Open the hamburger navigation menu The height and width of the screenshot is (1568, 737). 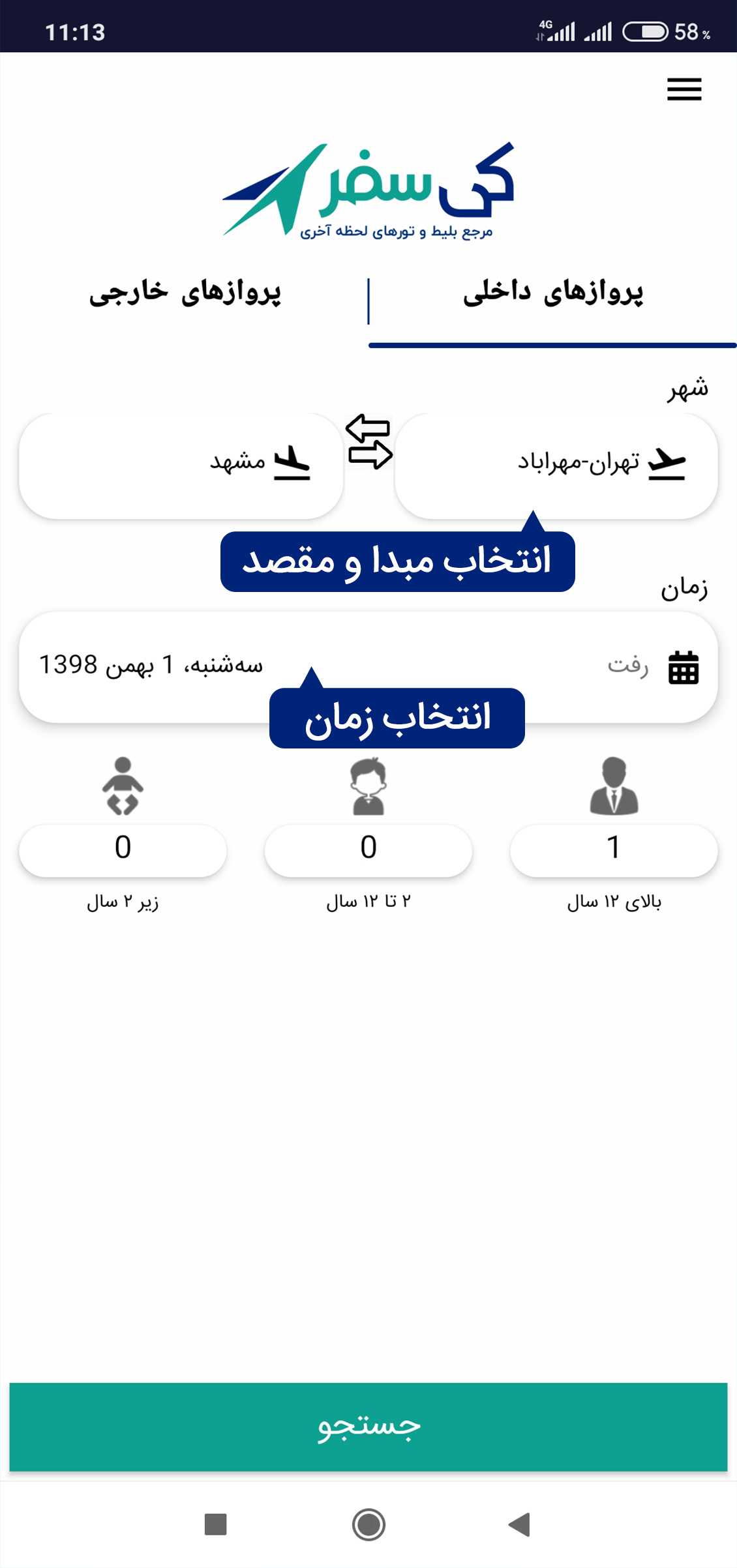(684, 89)
